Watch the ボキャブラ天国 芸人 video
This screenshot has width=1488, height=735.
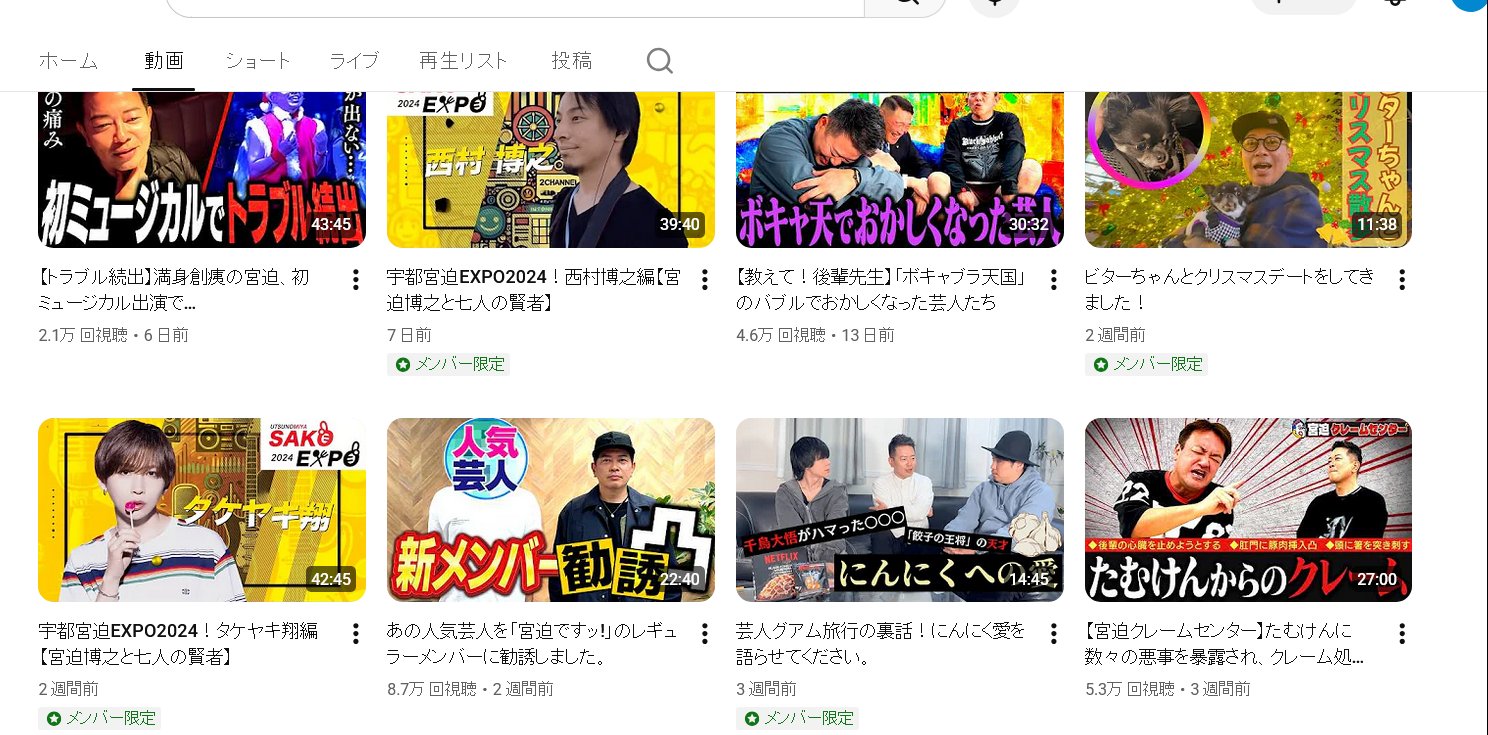point(899,168)
